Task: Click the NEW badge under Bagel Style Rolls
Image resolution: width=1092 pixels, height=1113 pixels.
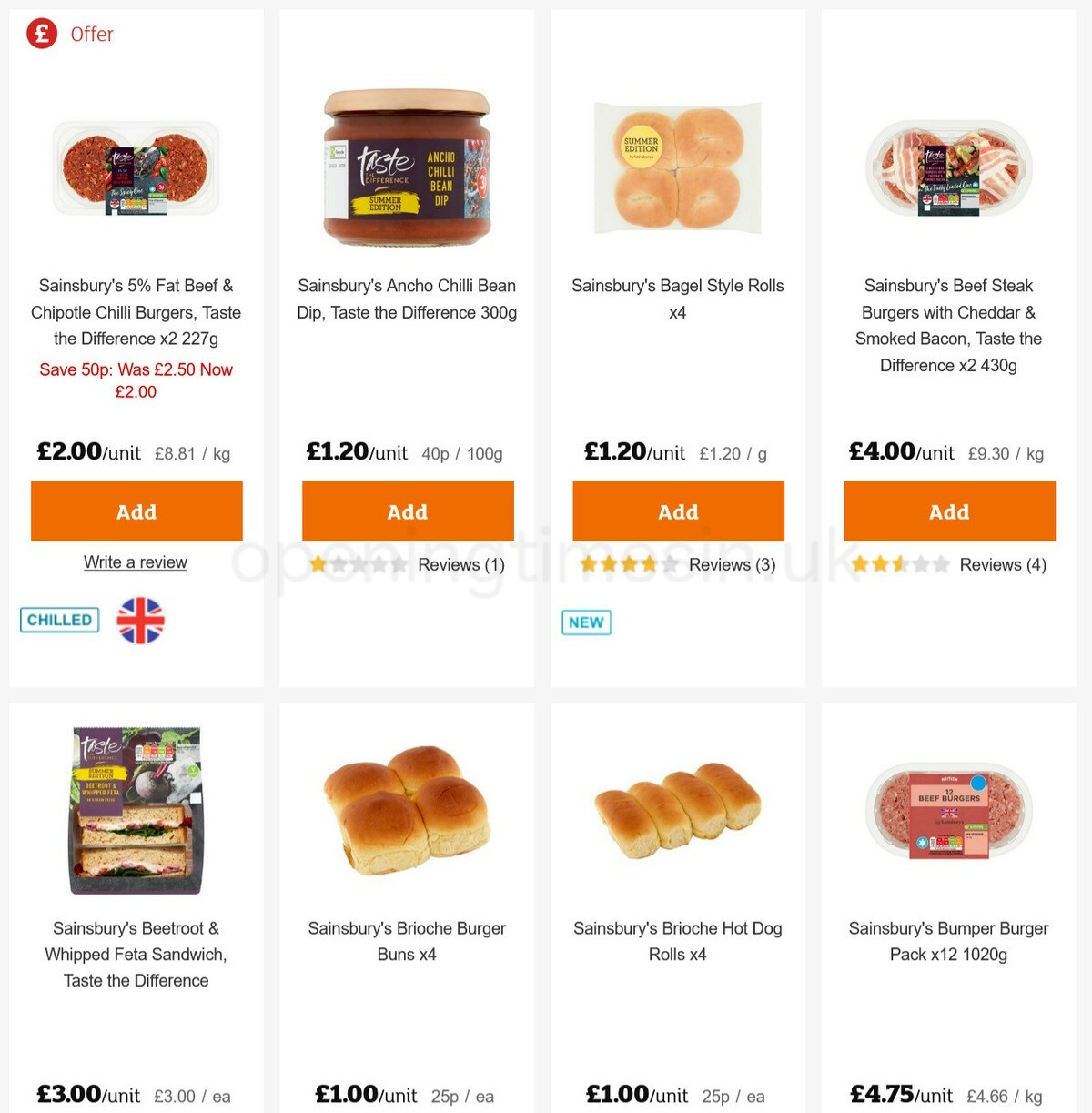Action: [586, 622]
